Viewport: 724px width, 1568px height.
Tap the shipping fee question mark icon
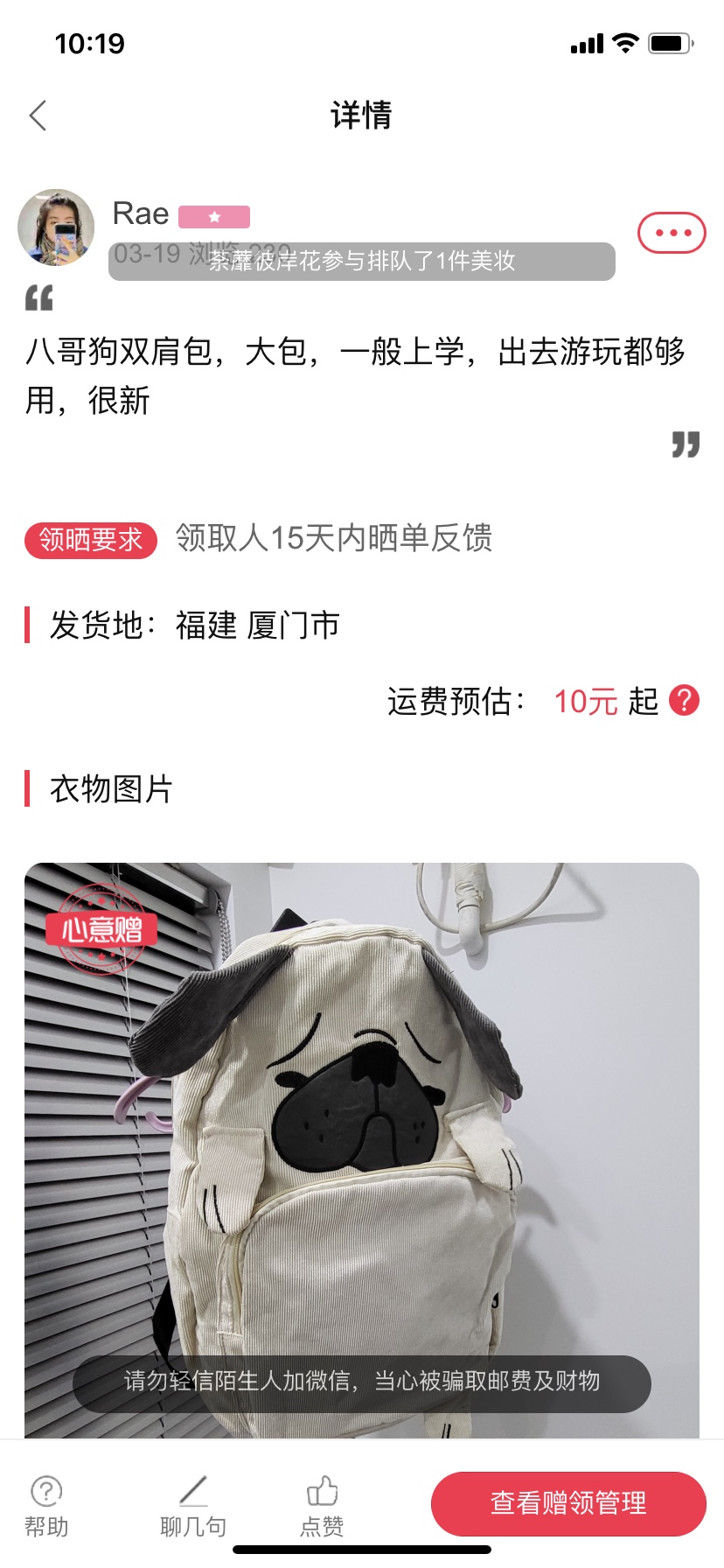(x=684, y=700)
